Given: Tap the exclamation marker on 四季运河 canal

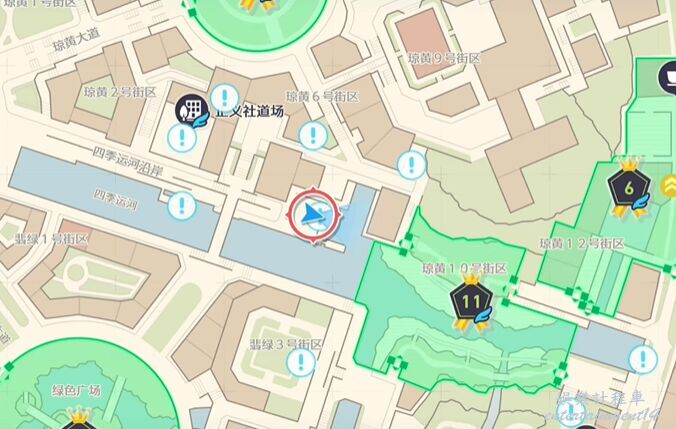Looking at the screenshot, I should (181, 206).
